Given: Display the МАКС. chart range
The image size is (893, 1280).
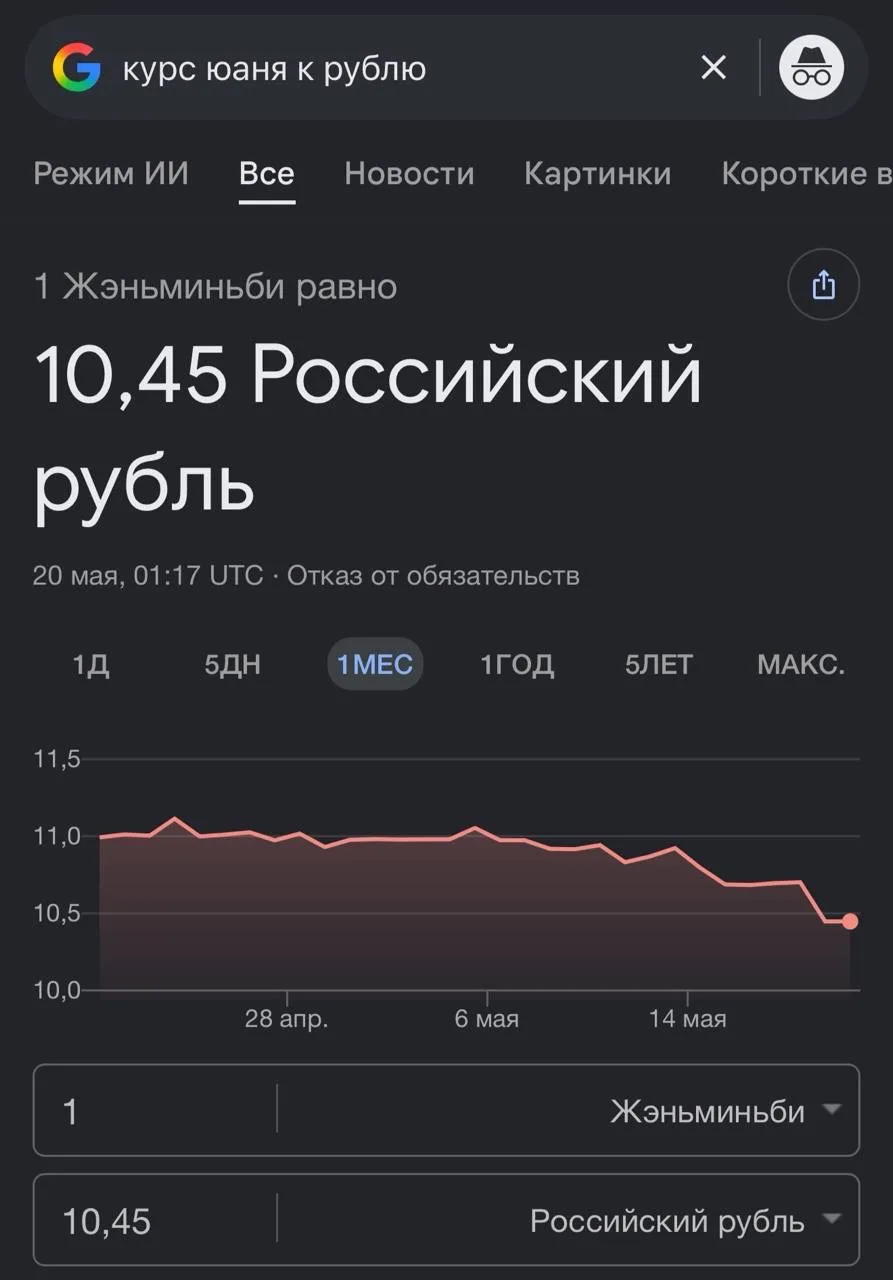Looking at the screenshot, I should click(x=801, y=665).
